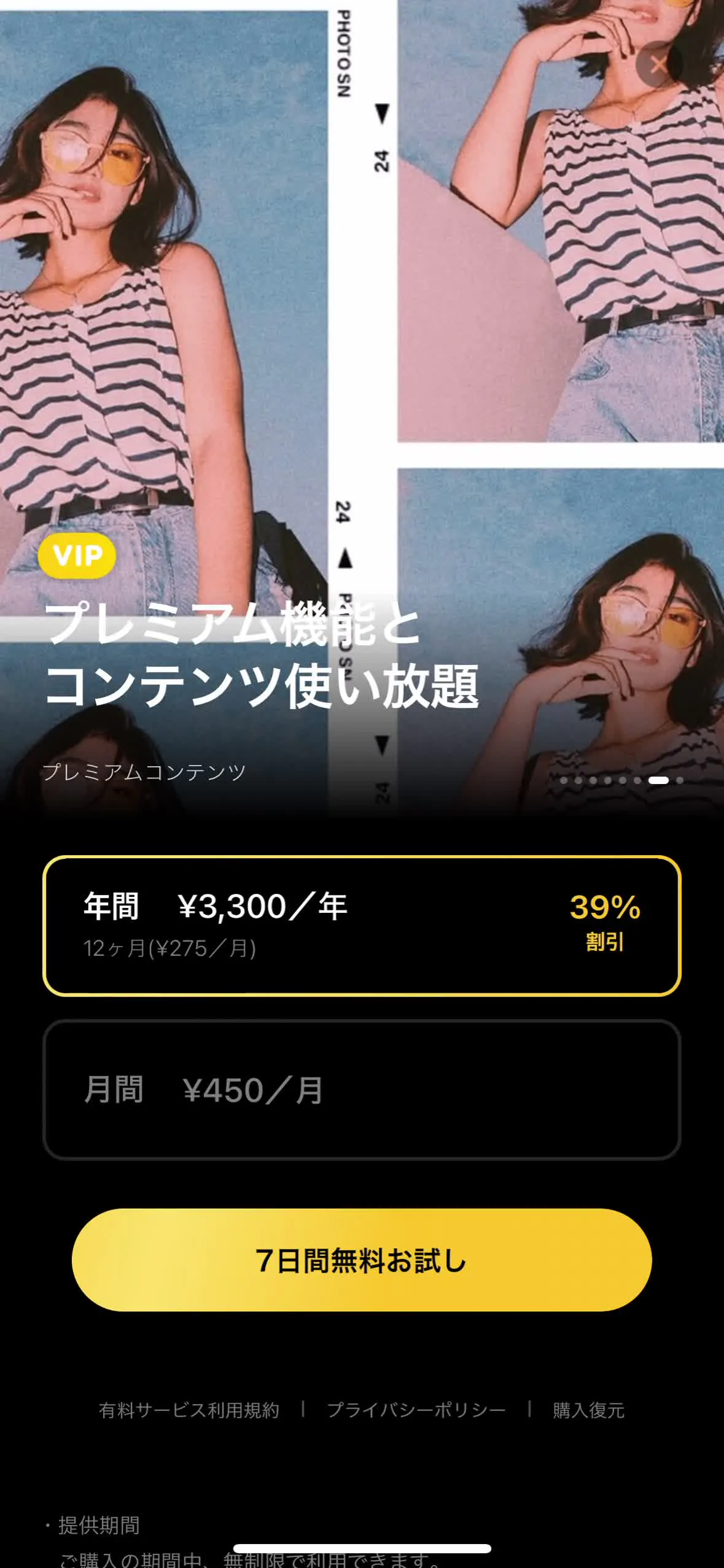
Task: Tap 購入復元 to restore purchase
Action: 588,1410
